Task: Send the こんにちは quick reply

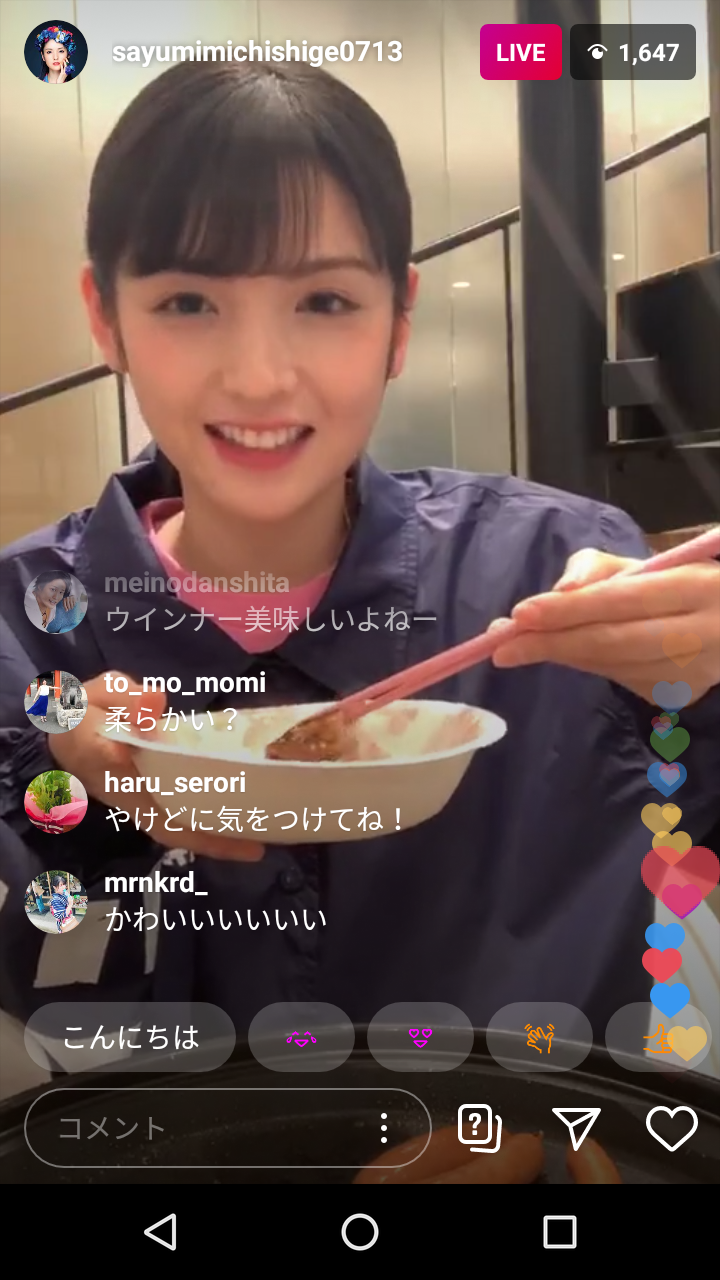Action: (x=130, y=1037)
